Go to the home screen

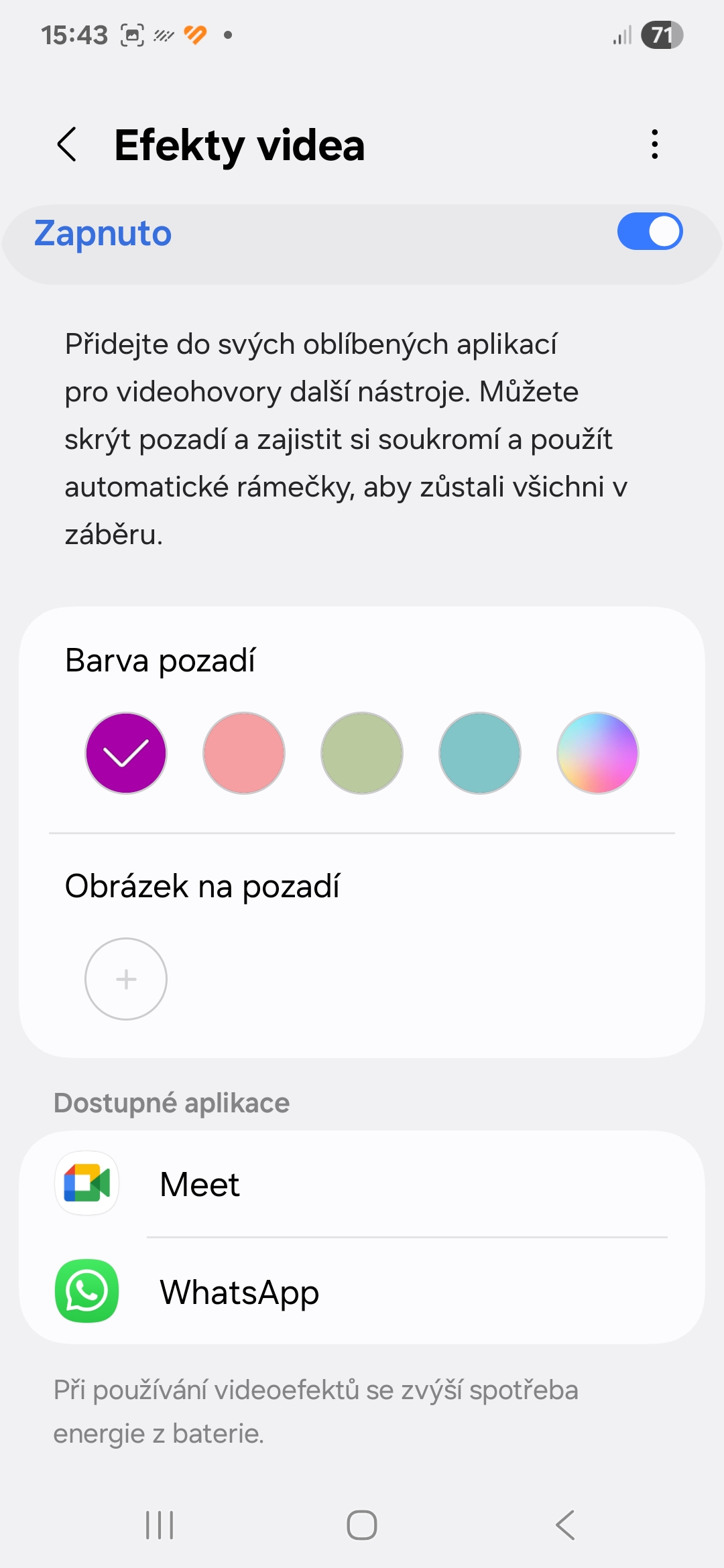point(362,1525)
